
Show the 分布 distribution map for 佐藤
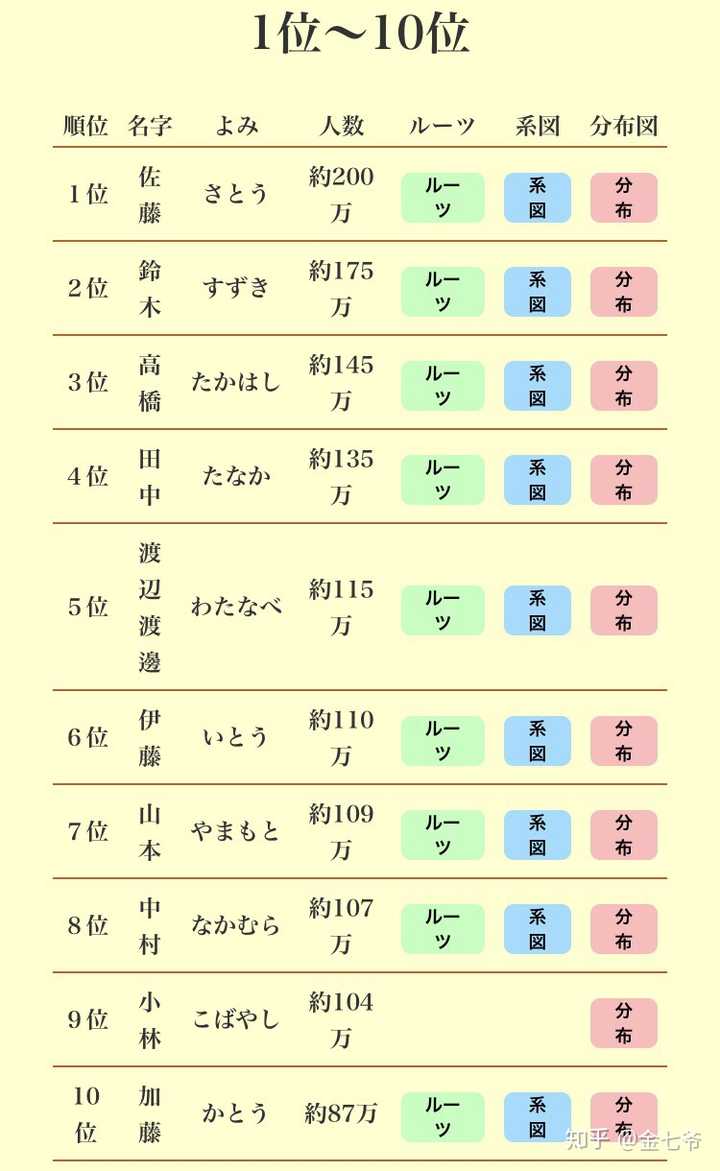(623, 197)
